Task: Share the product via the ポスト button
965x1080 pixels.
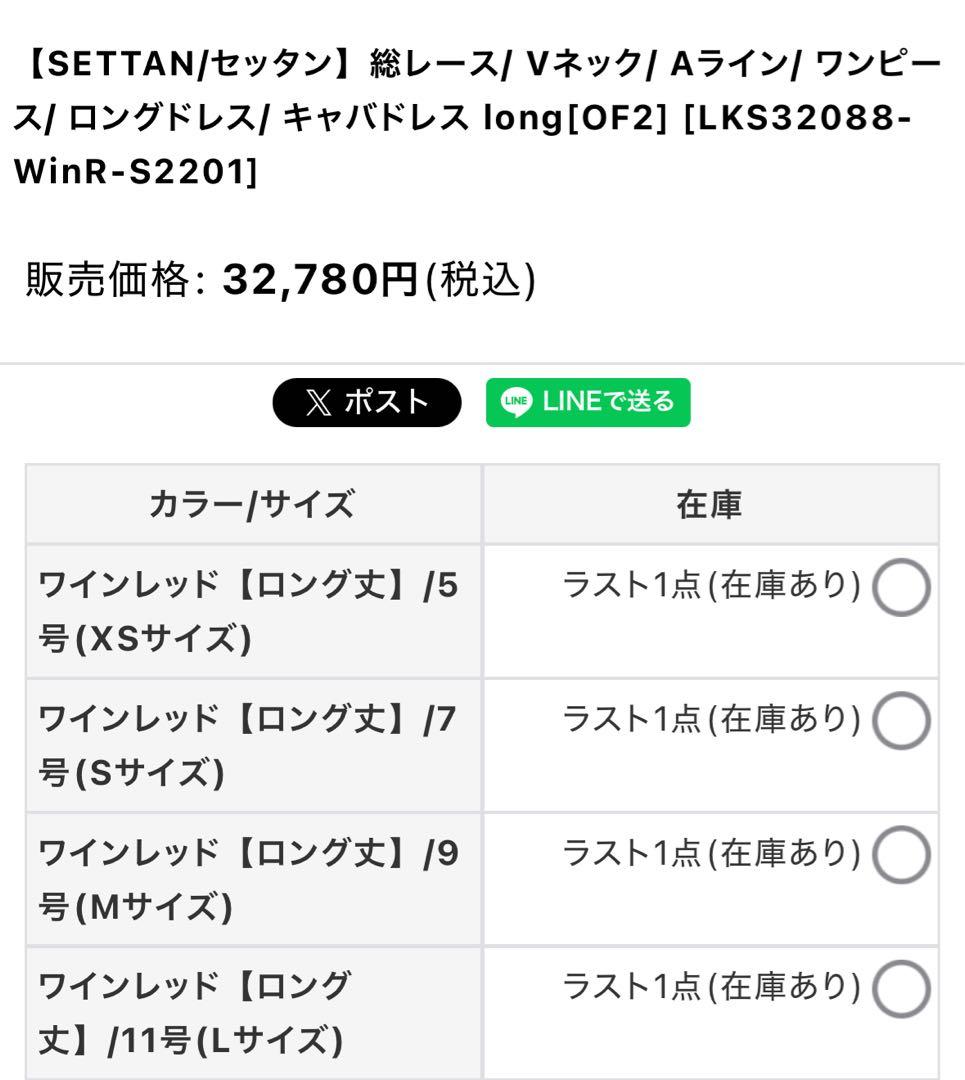Action: 365,402
